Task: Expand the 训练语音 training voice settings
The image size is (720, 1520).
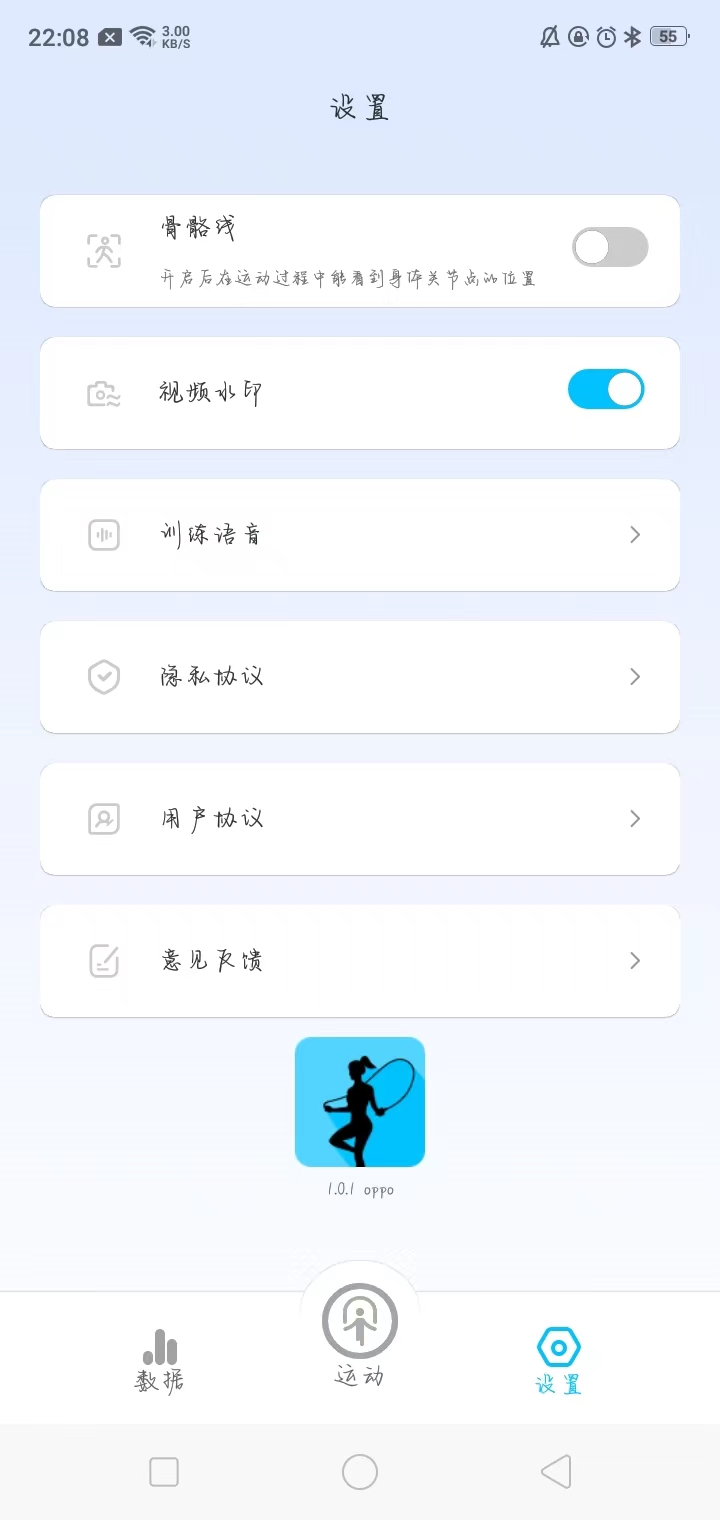Action: [x=634, y=535]
